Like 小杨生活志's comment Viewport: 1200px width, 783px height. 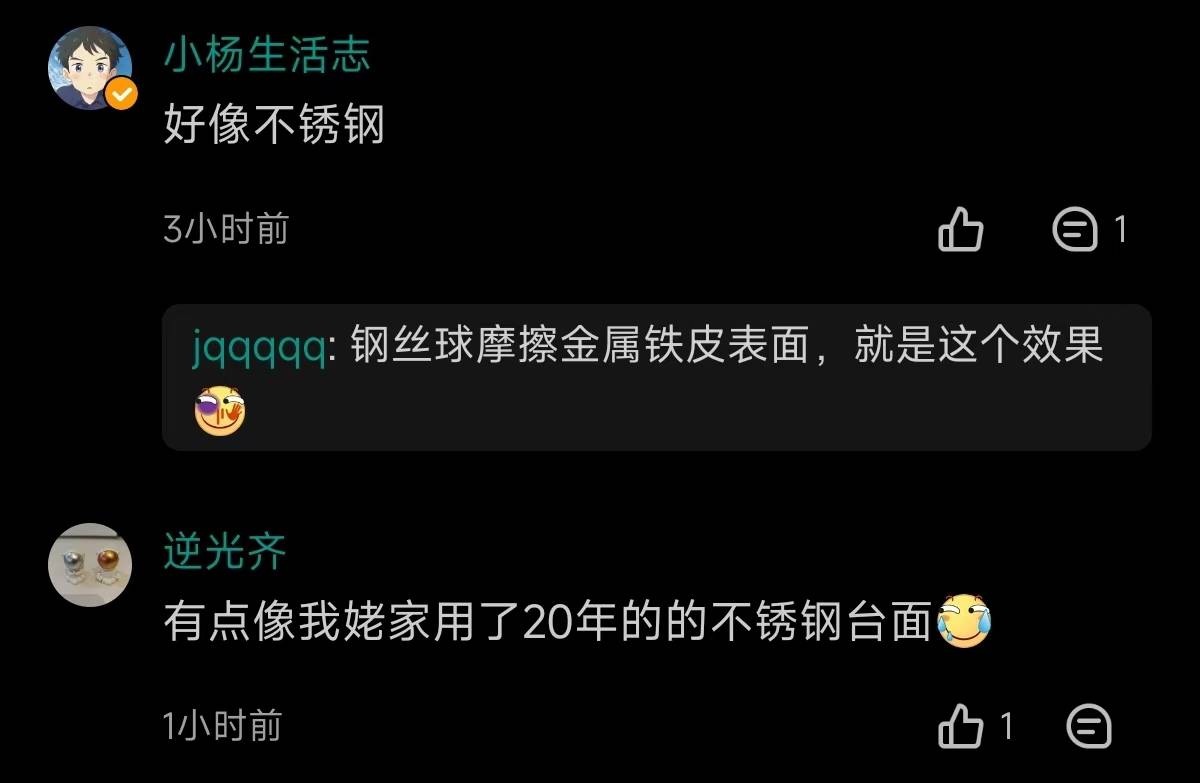click(x=960, y=230)
